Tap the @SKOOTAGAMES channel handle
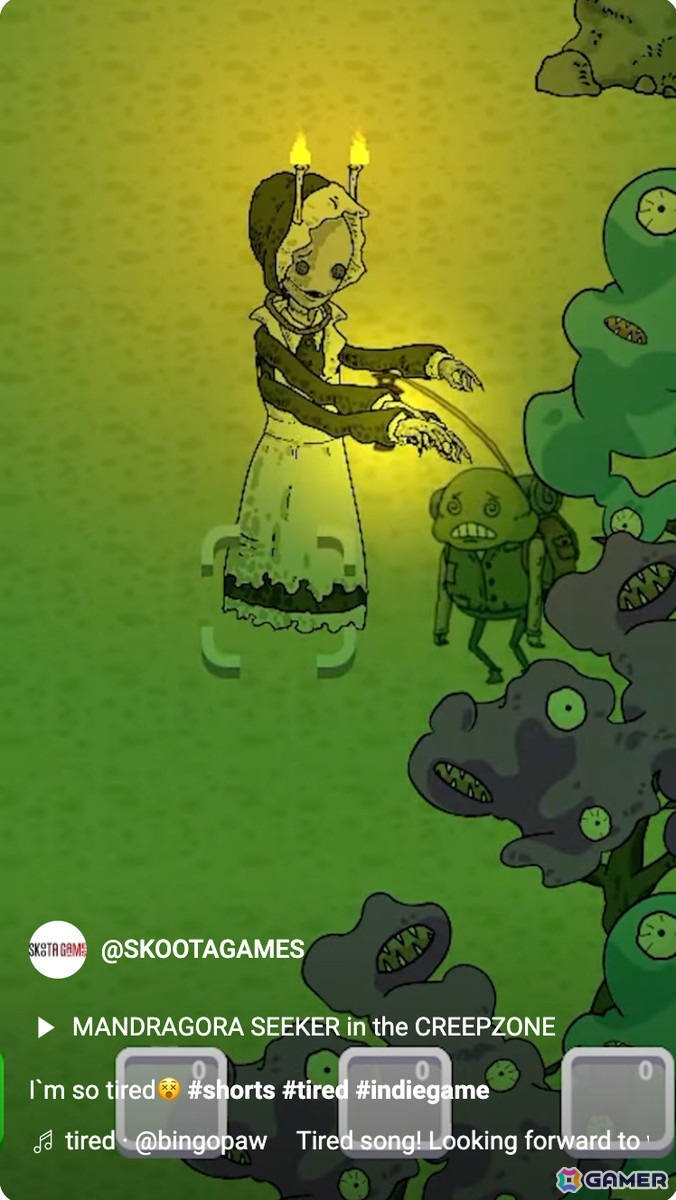This screenshot has height=1200, width=676. point(203,949)
